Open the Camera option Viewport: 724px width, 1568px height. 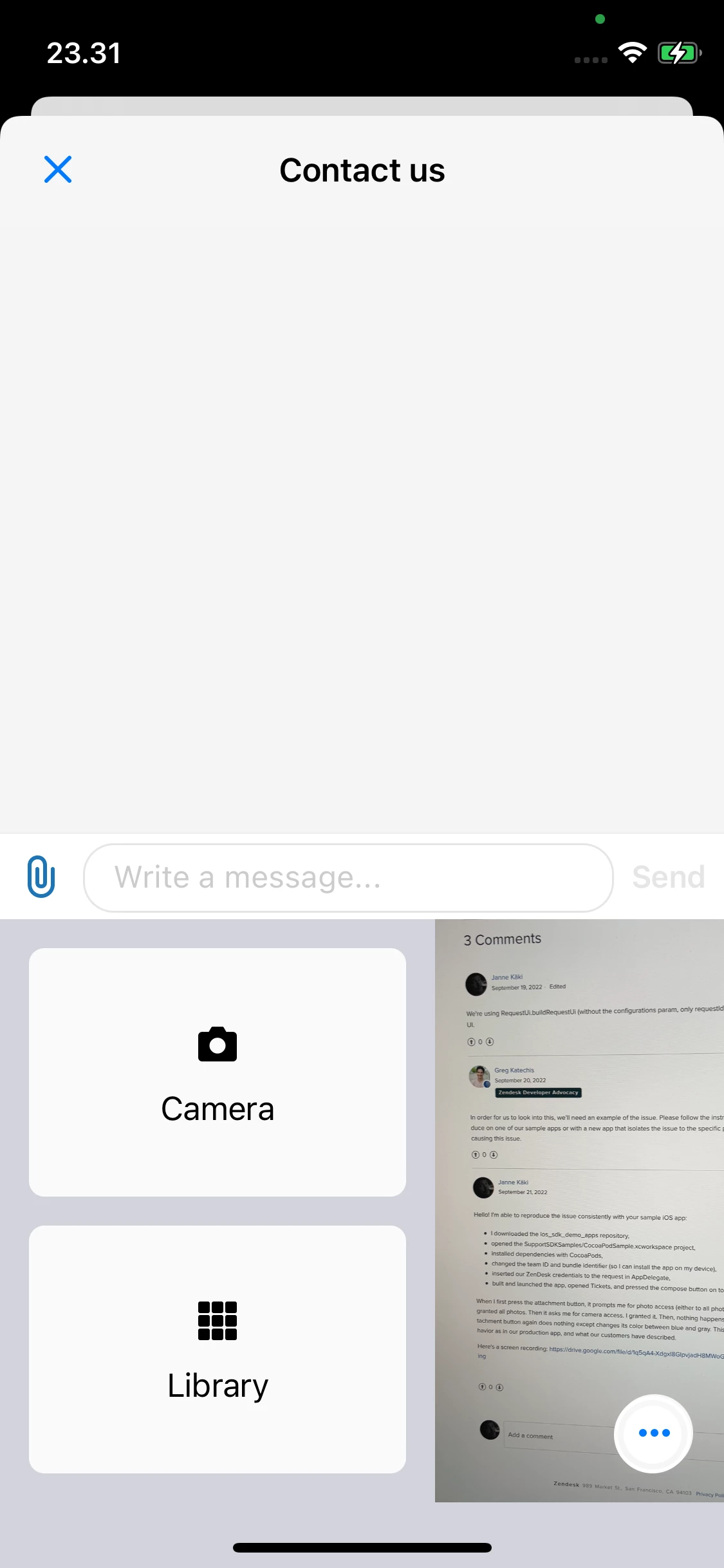click(218, 1072)
